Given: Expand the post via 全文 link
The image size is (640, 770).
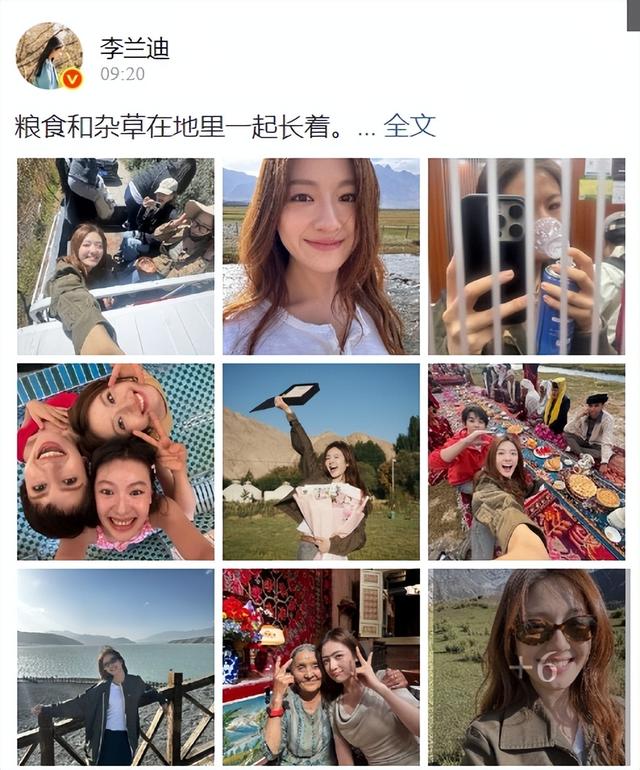Looking at the screenshot, I should click(410, 126).
